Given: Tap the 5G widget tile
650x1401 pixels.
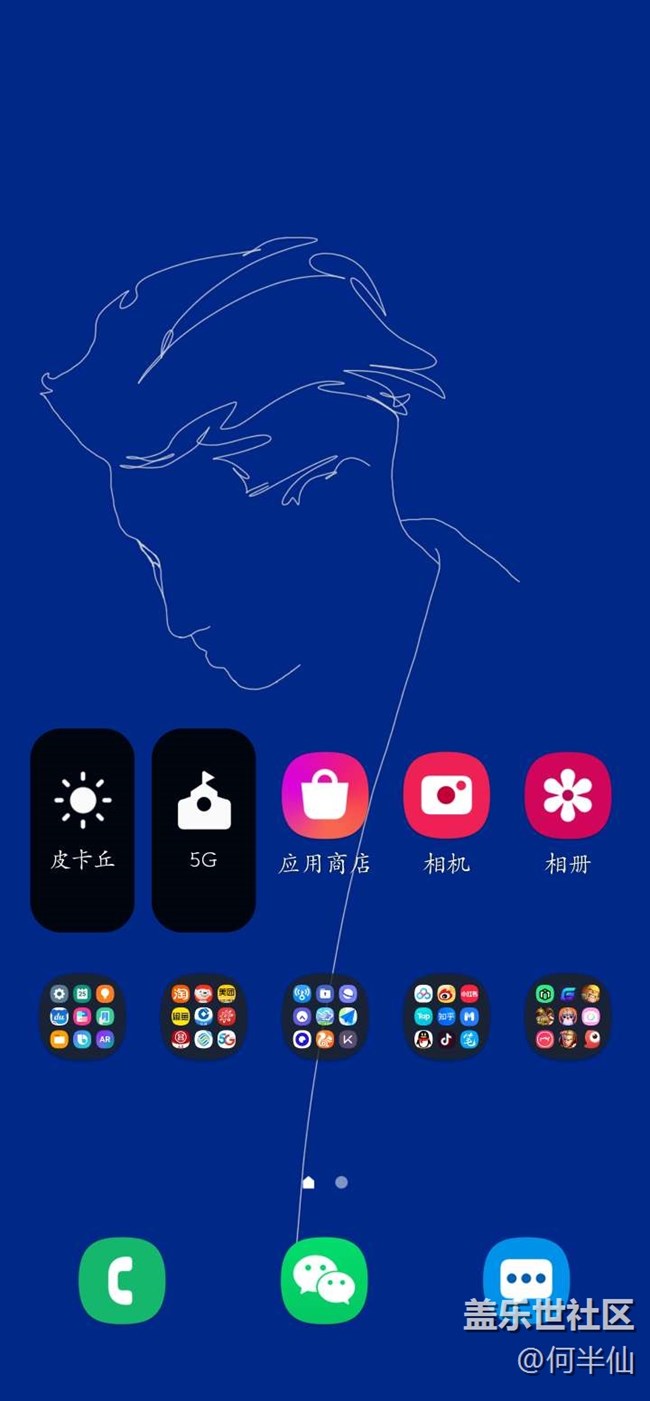Looking at the screenshot, I should coord(204,829).
